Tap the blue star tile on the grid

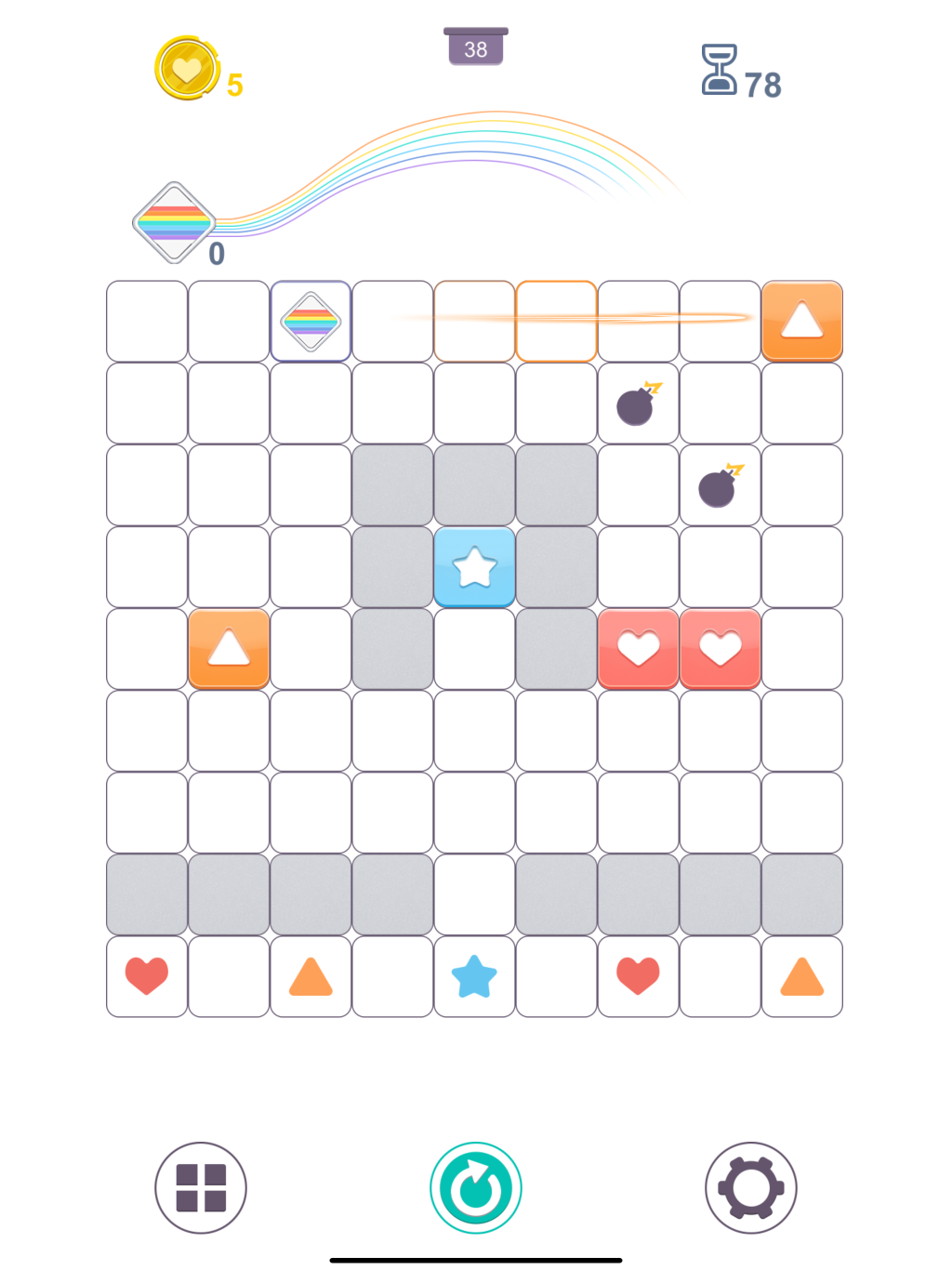click(474, 567)
